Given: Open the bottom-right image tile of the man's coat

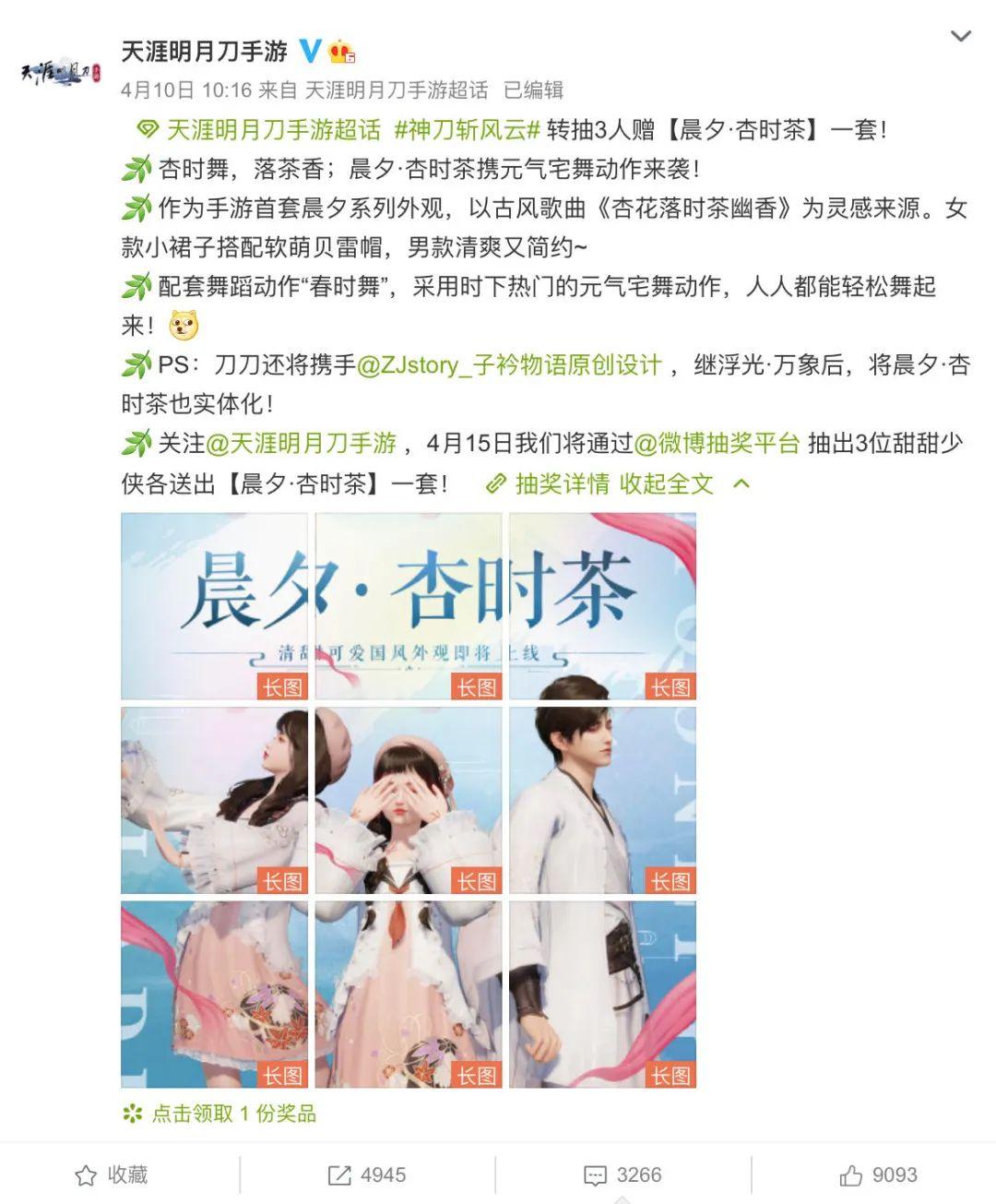Looking at the screenshot, I should pos(602,994).
